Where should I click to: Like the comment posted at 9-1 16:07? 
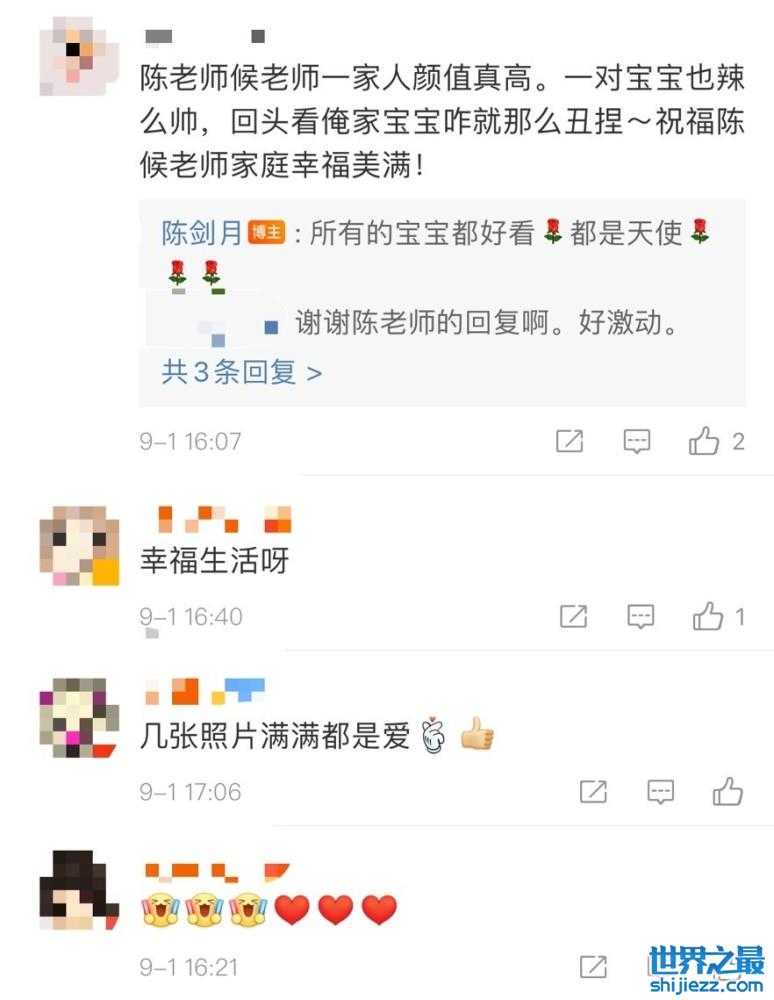704,441
